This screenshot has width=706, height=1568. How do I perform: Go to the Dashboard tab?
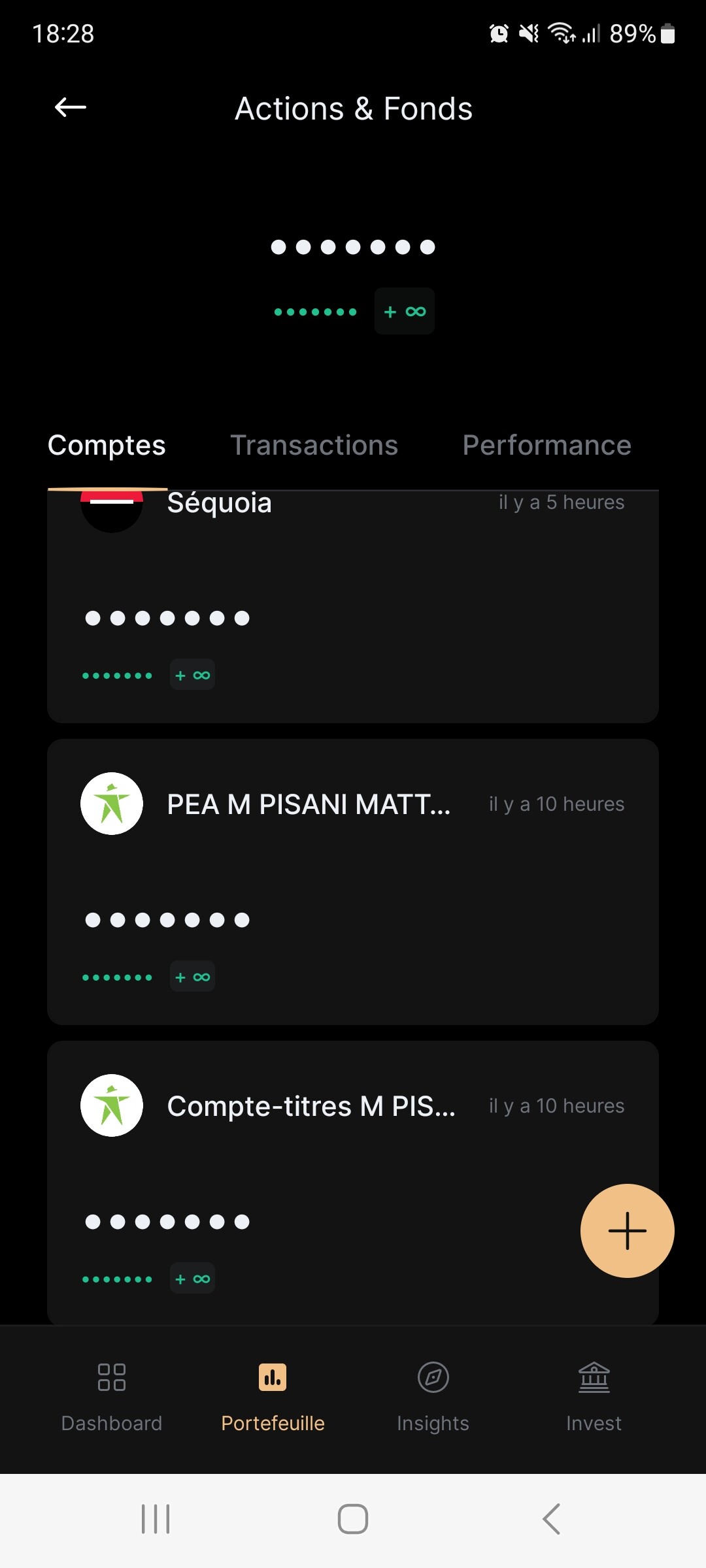(112, 1398)
